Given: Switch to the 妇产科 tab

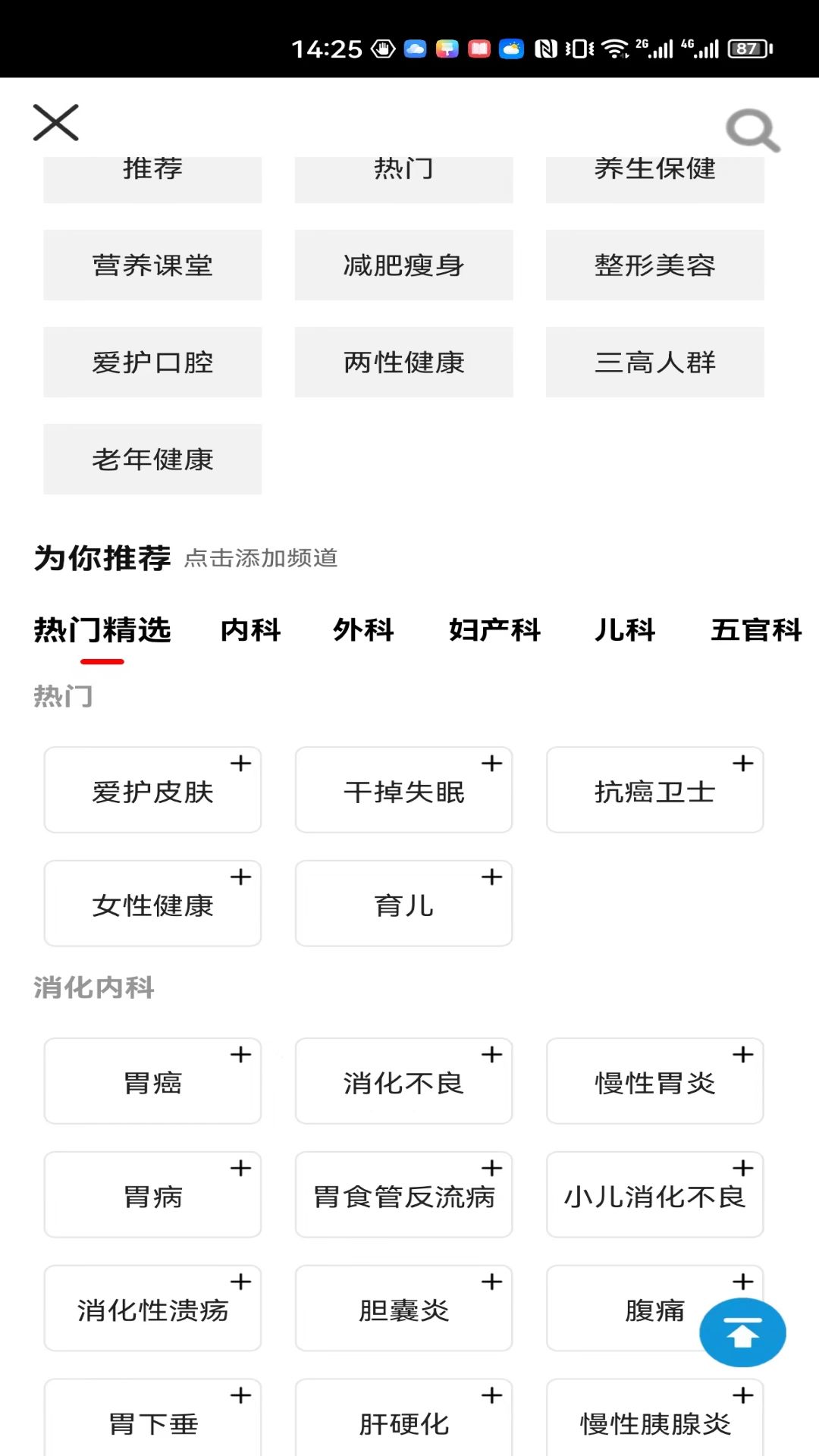Looking at the screenshot, I should click(494, 630).
